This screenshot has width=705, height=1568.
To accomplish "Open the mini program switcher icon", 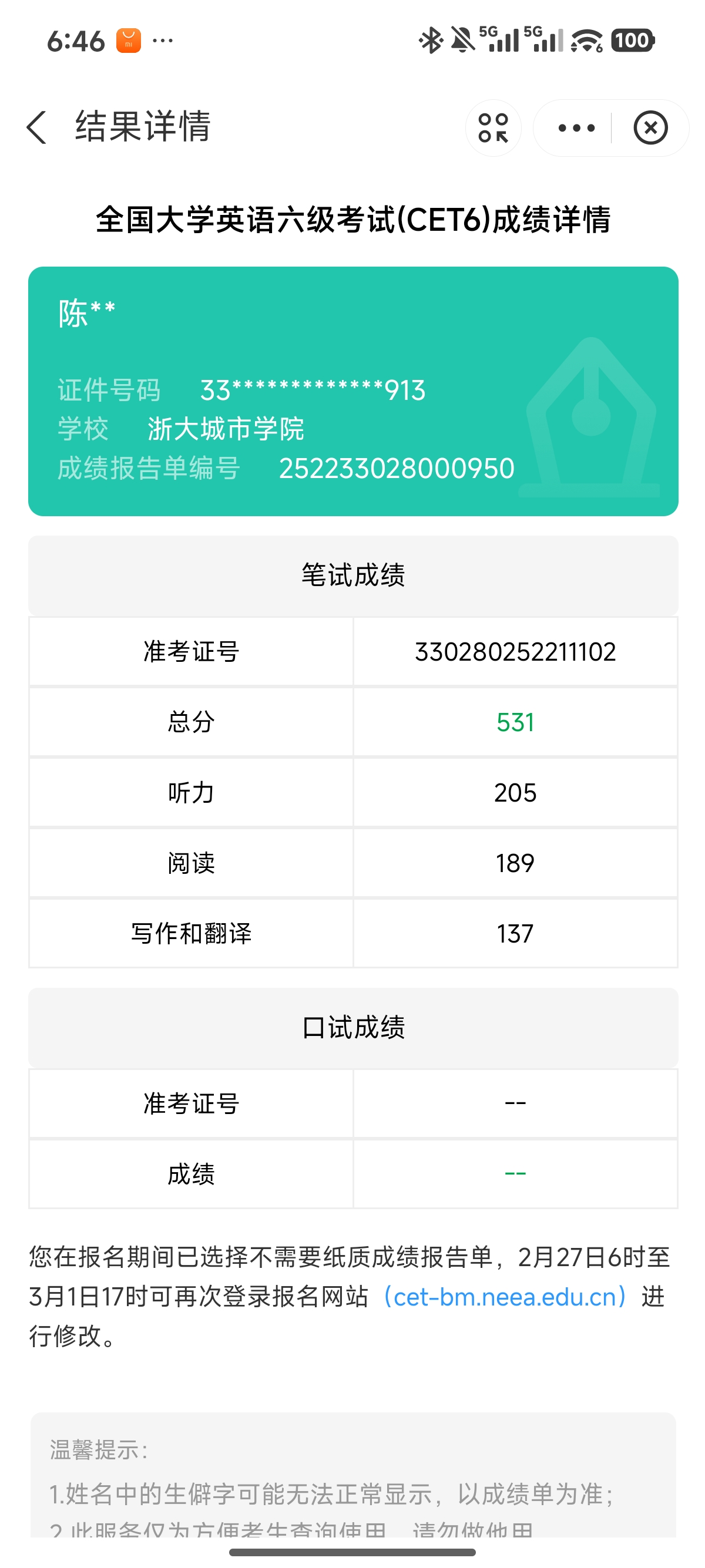I will [x=493, y=128].
